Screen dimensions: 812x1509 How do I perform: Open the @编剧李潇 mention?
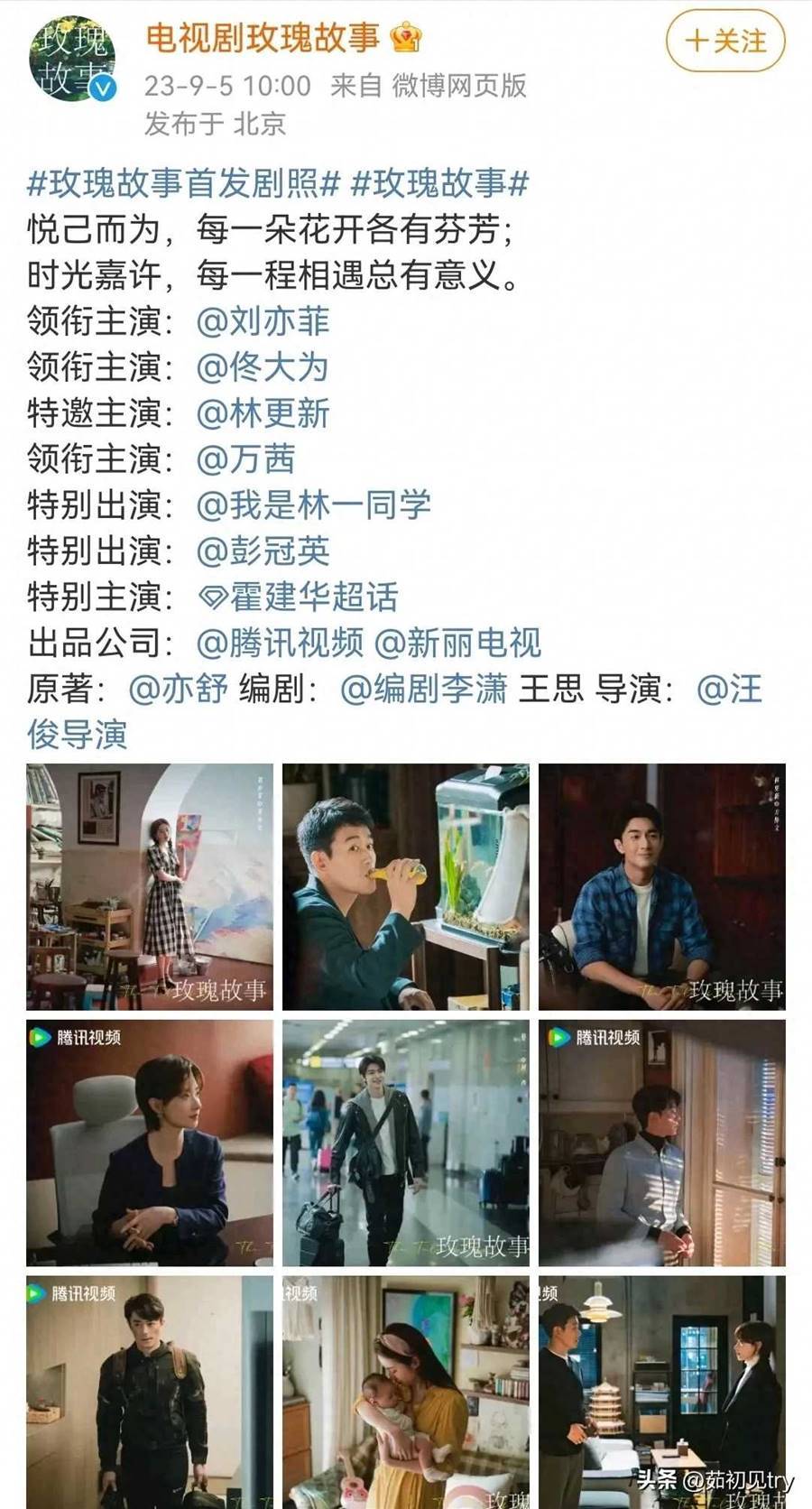point(424,690)
